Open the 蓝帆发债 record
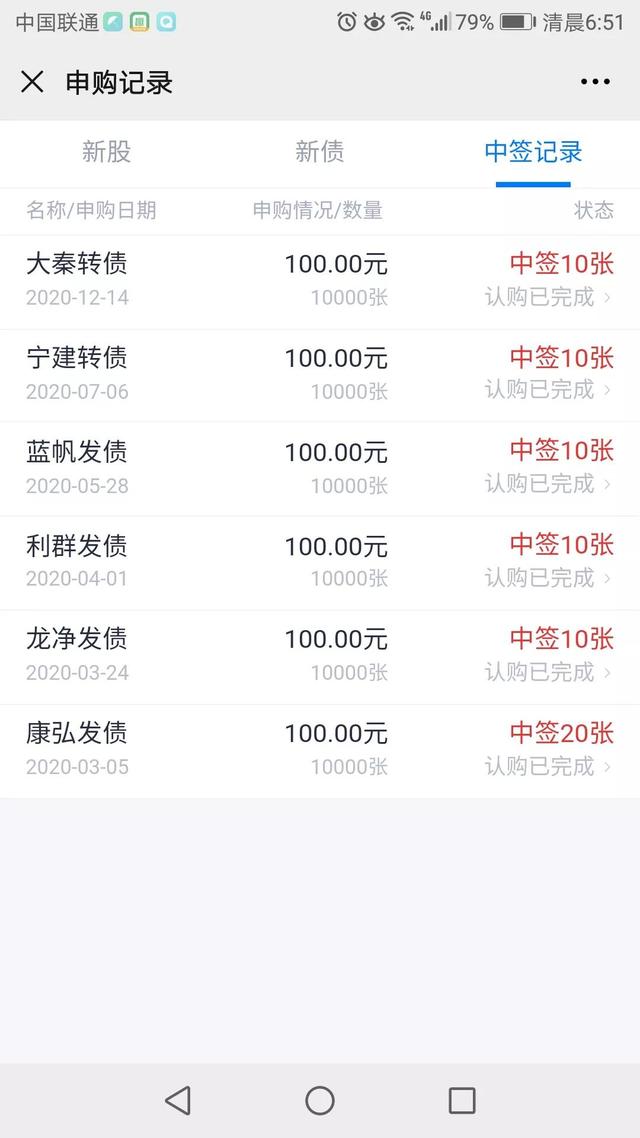The height and width of the screenshot is (1138, 640). coord(320,468)
